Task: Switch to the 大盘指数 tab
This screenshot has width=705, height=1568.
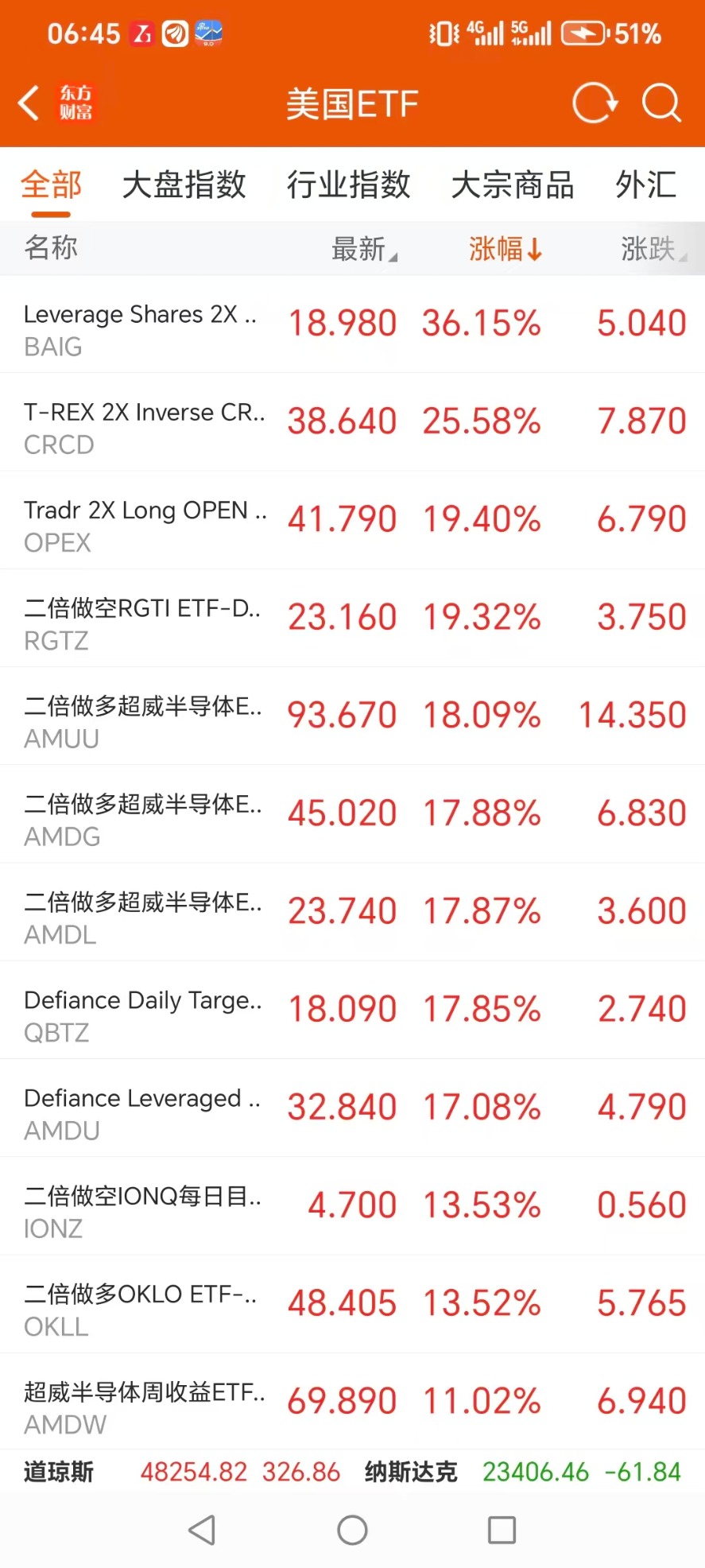Action: click(x=184, y=185)
